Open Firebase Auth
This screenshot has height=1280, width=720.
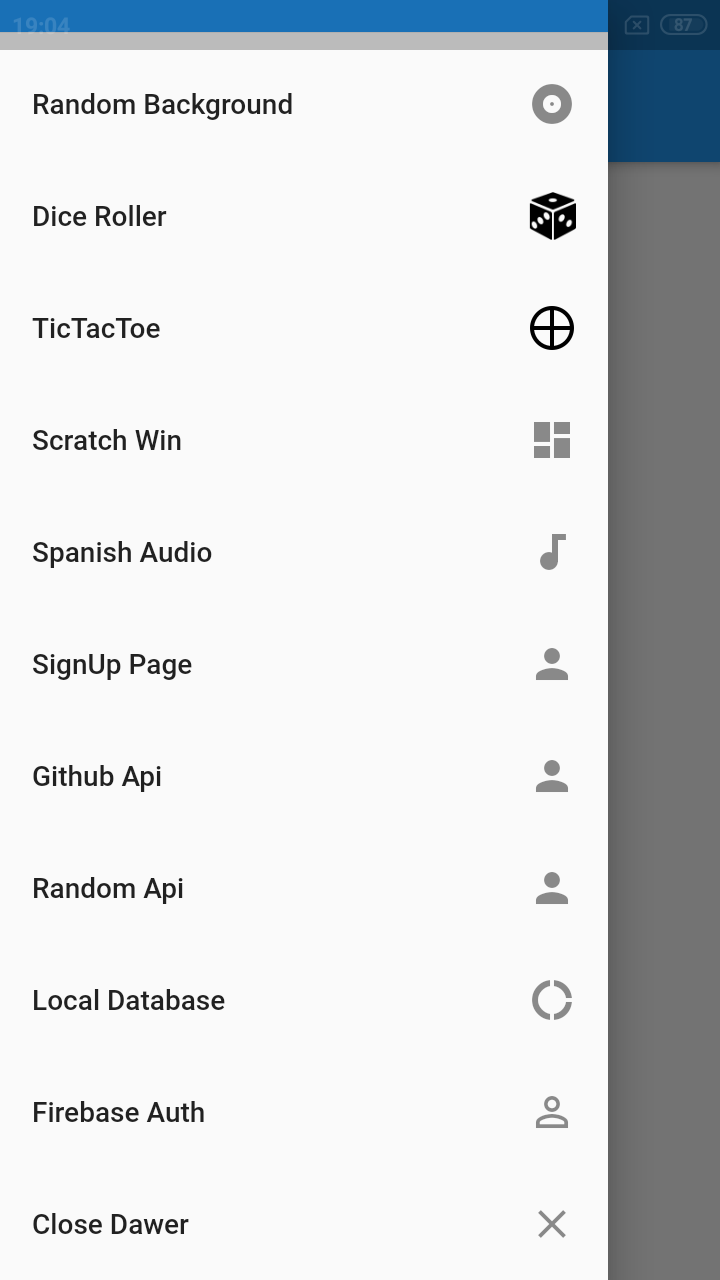point(304,1112)
